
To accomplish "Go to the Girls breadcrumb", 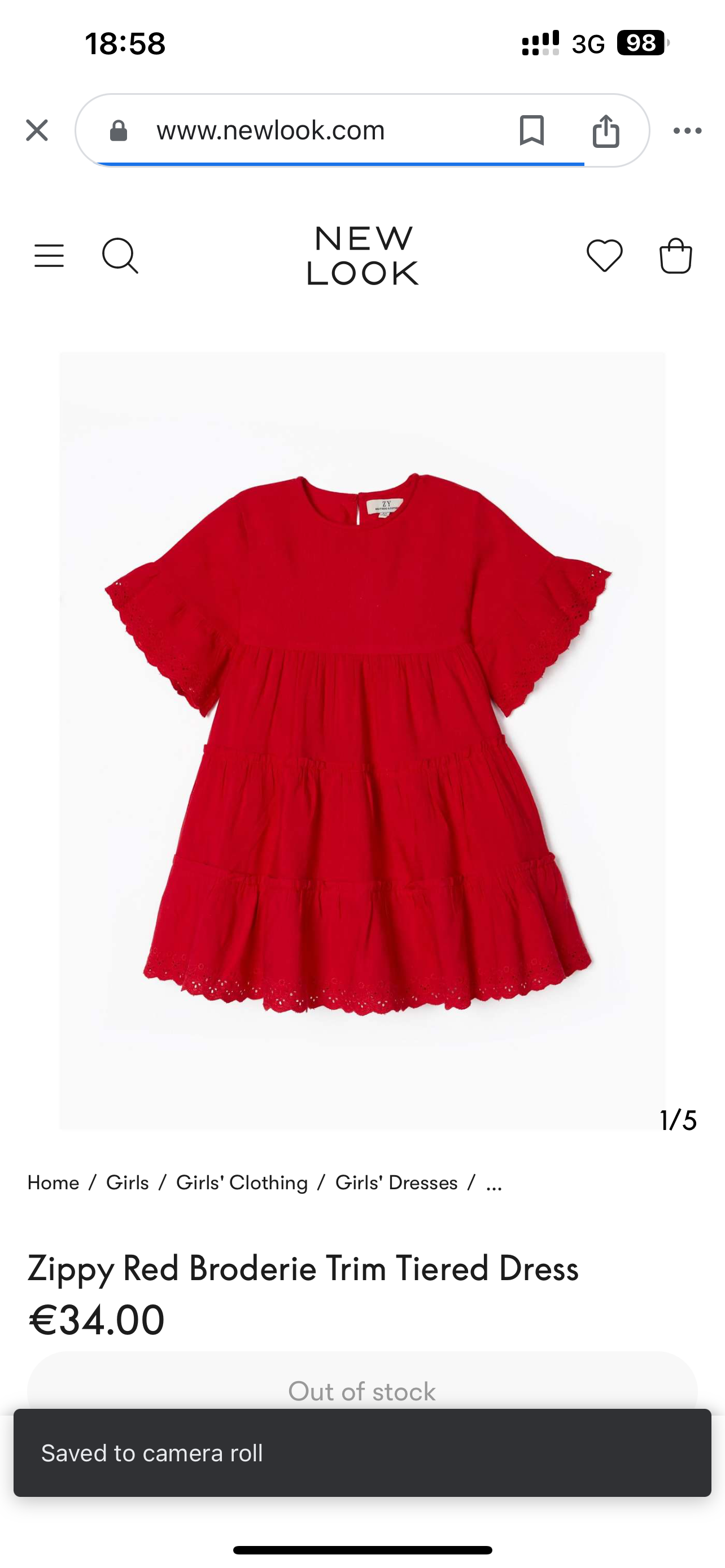I will point(127,1182).
